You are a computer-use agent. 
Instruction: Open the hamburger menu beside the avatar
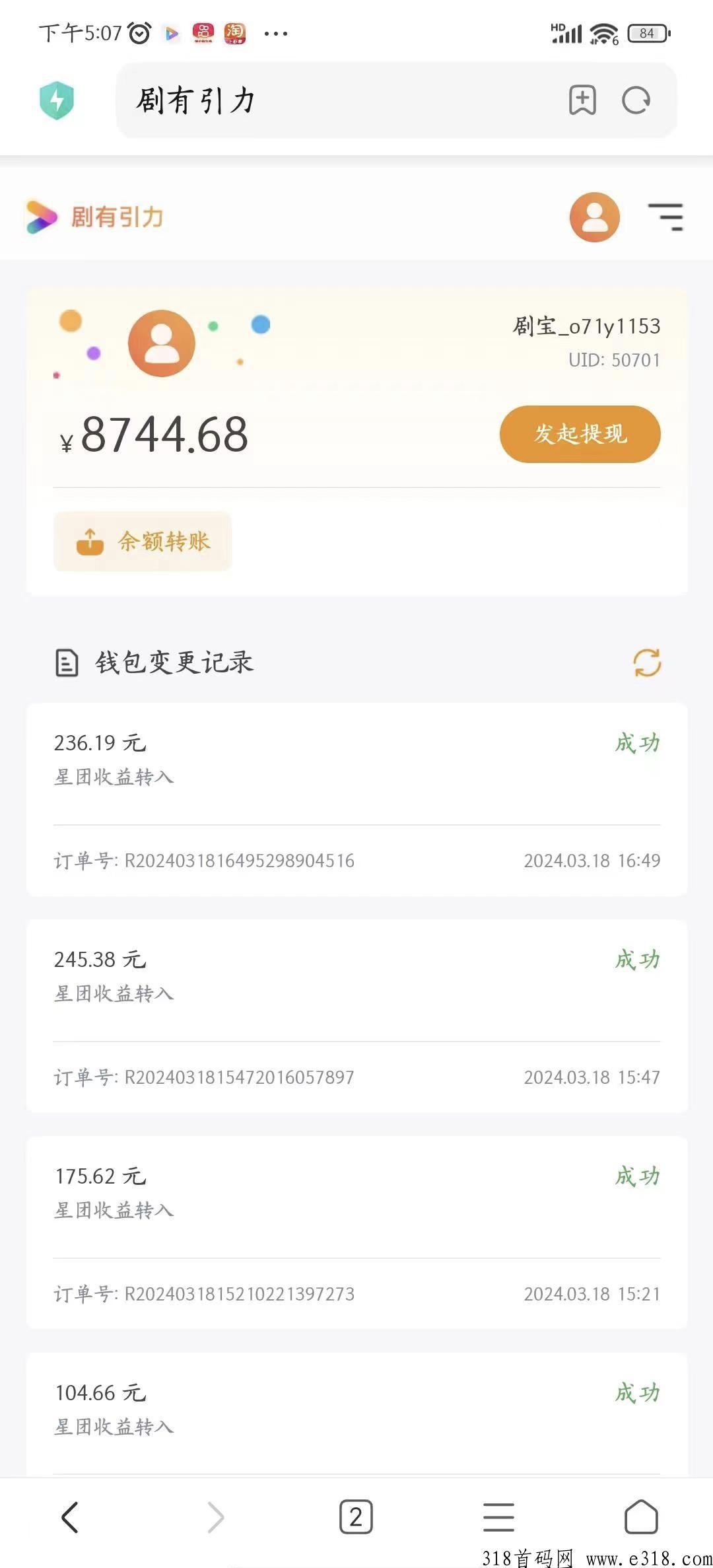tap(665, 217)
